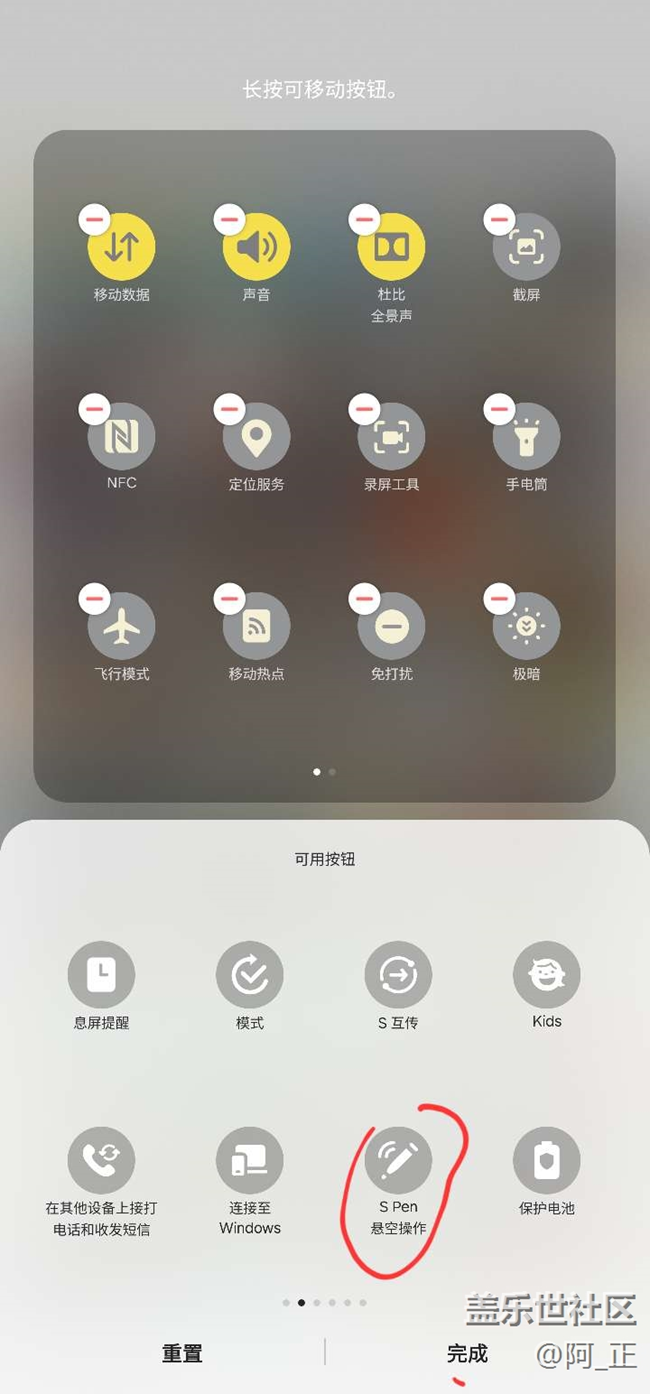Viewport: 650px width, 1394px height.
Task: Remove the 移动数据 button from the panel
Action: click(x=95, y=218)
